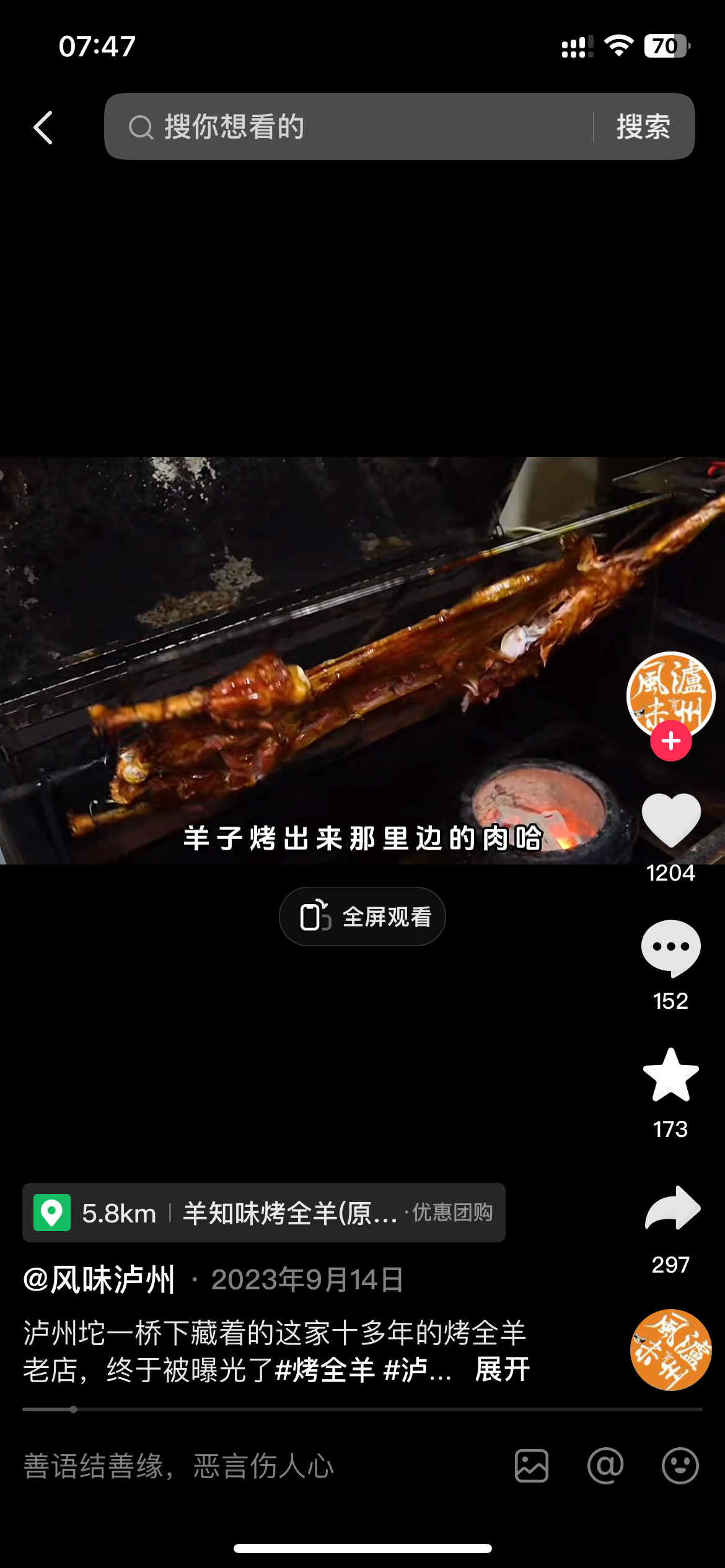Tap the video progress bar
725x1568 pixels.
tap(362, 1409)
